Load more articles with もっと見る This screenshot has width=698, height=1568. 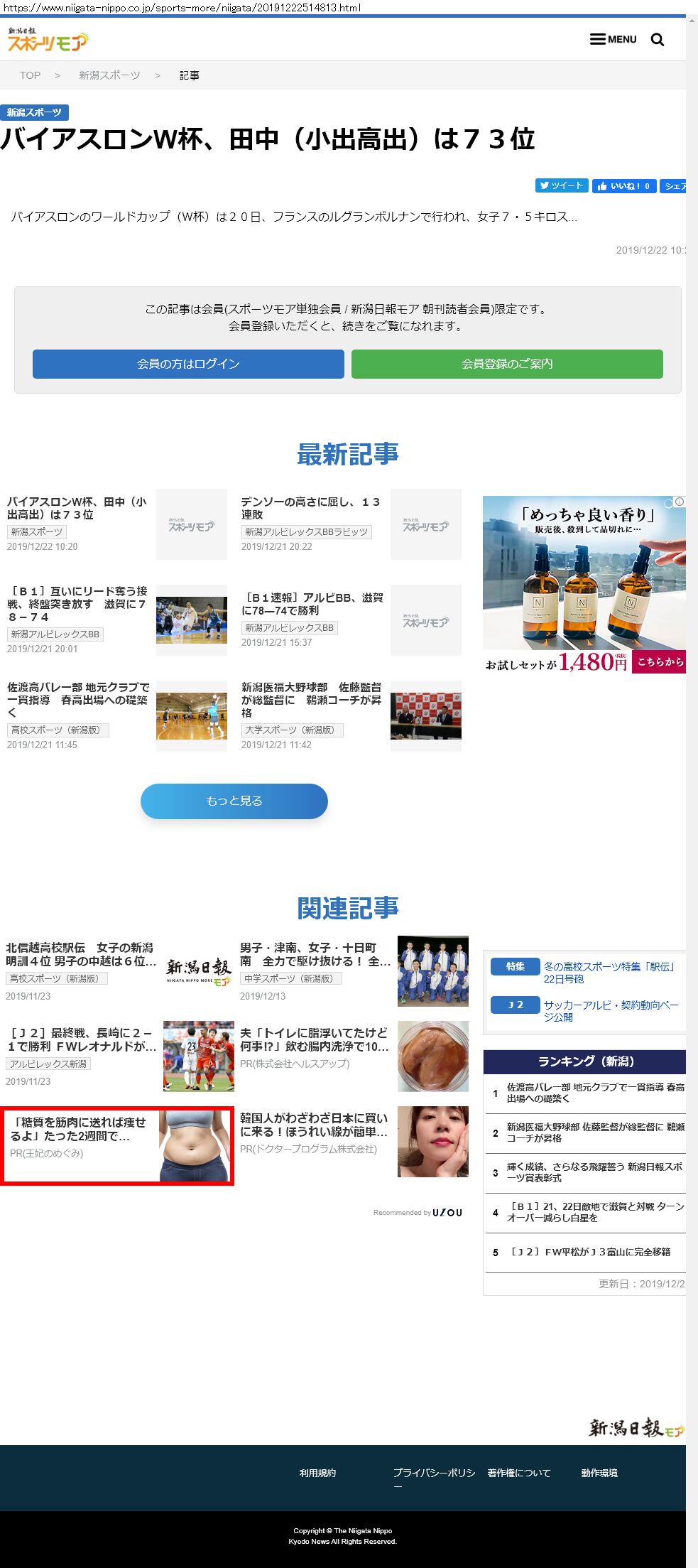tap(234, 801)
